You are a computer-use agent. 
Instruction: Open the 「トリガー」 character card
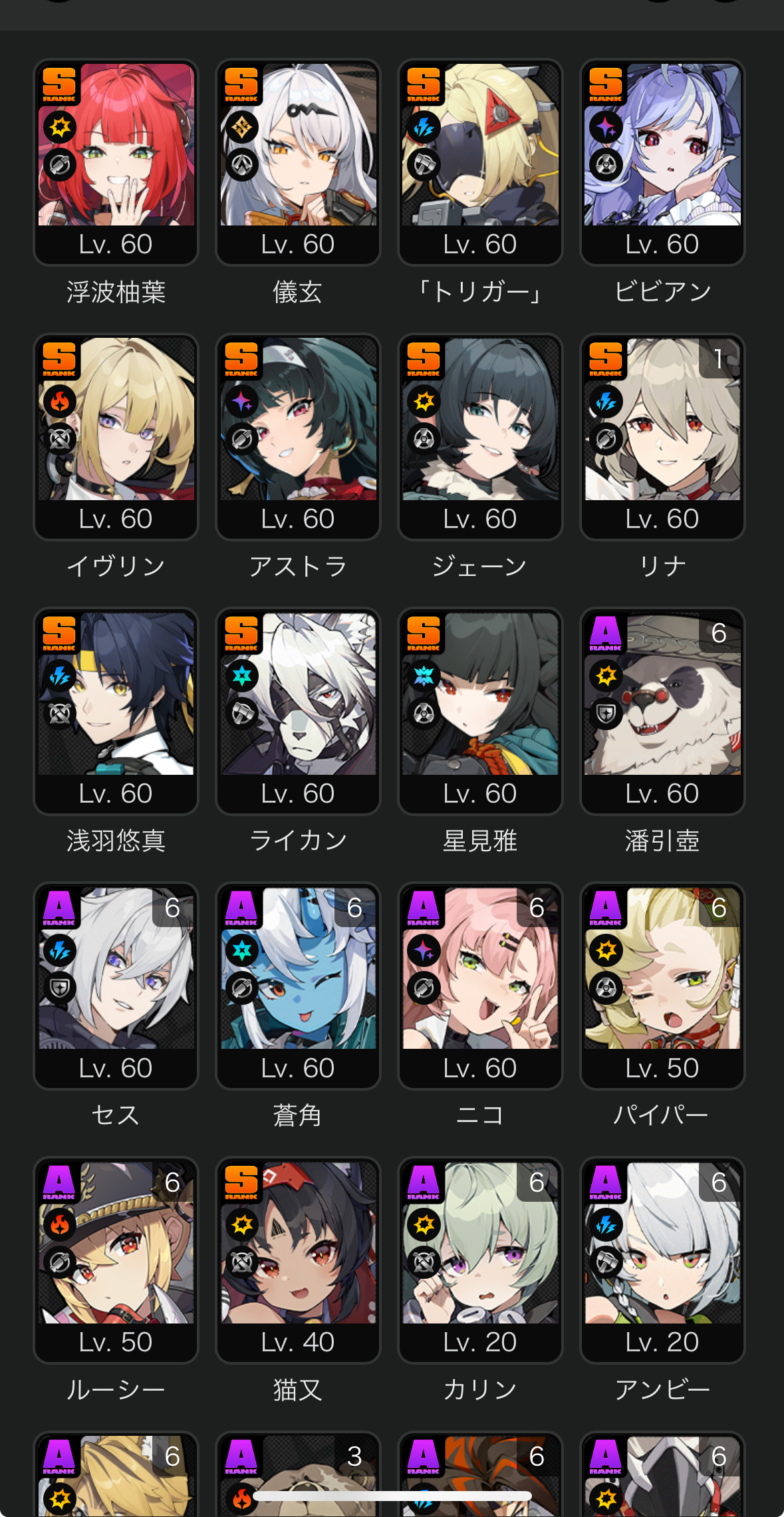(480, 162)
